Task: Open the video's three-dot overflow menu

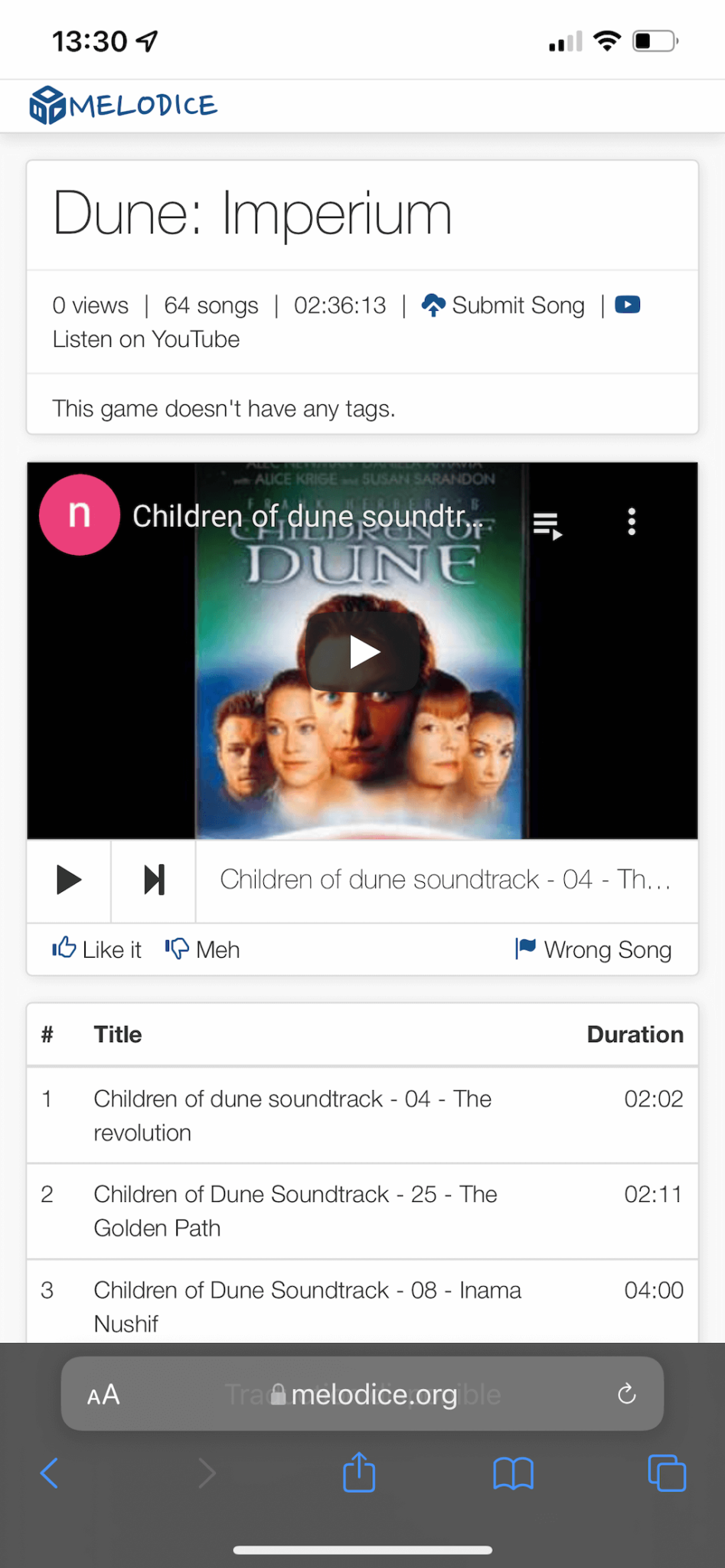Action: (632, 521)
